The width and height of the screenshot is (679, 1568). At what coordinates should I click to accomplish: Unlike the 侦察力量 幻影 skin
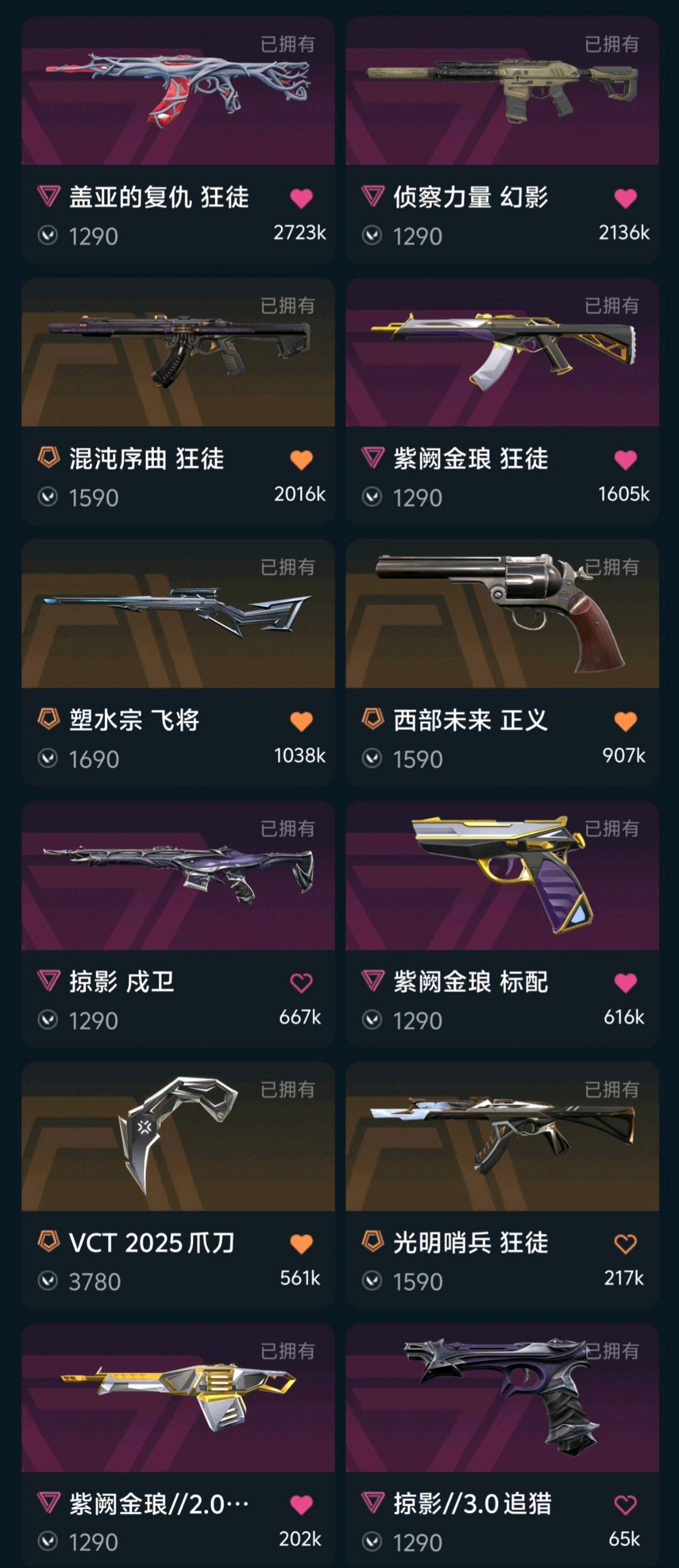click(625, 199)
